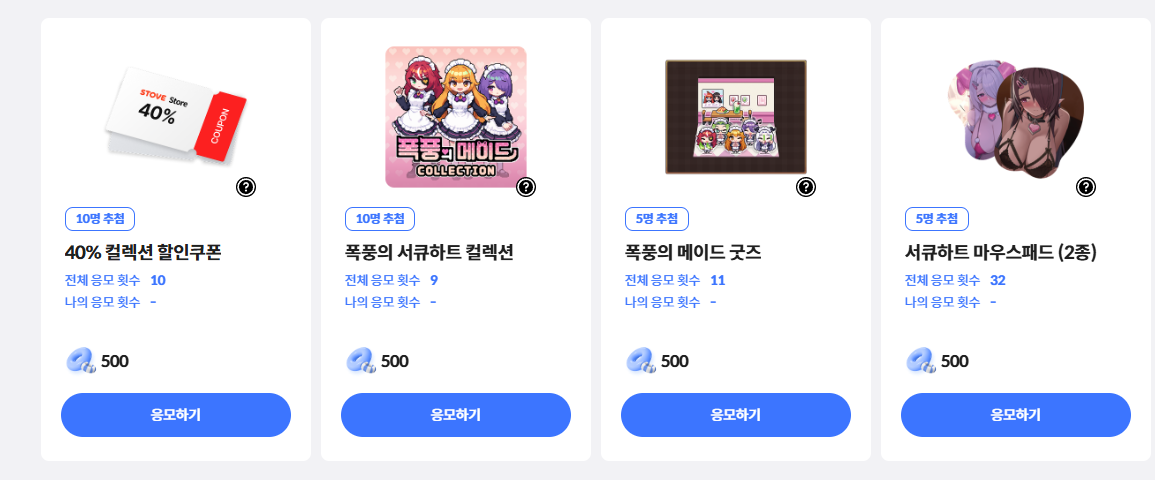
Task: Enter the 폭풍의 메이드 굿즈 draw
Action: coord(736,415)
